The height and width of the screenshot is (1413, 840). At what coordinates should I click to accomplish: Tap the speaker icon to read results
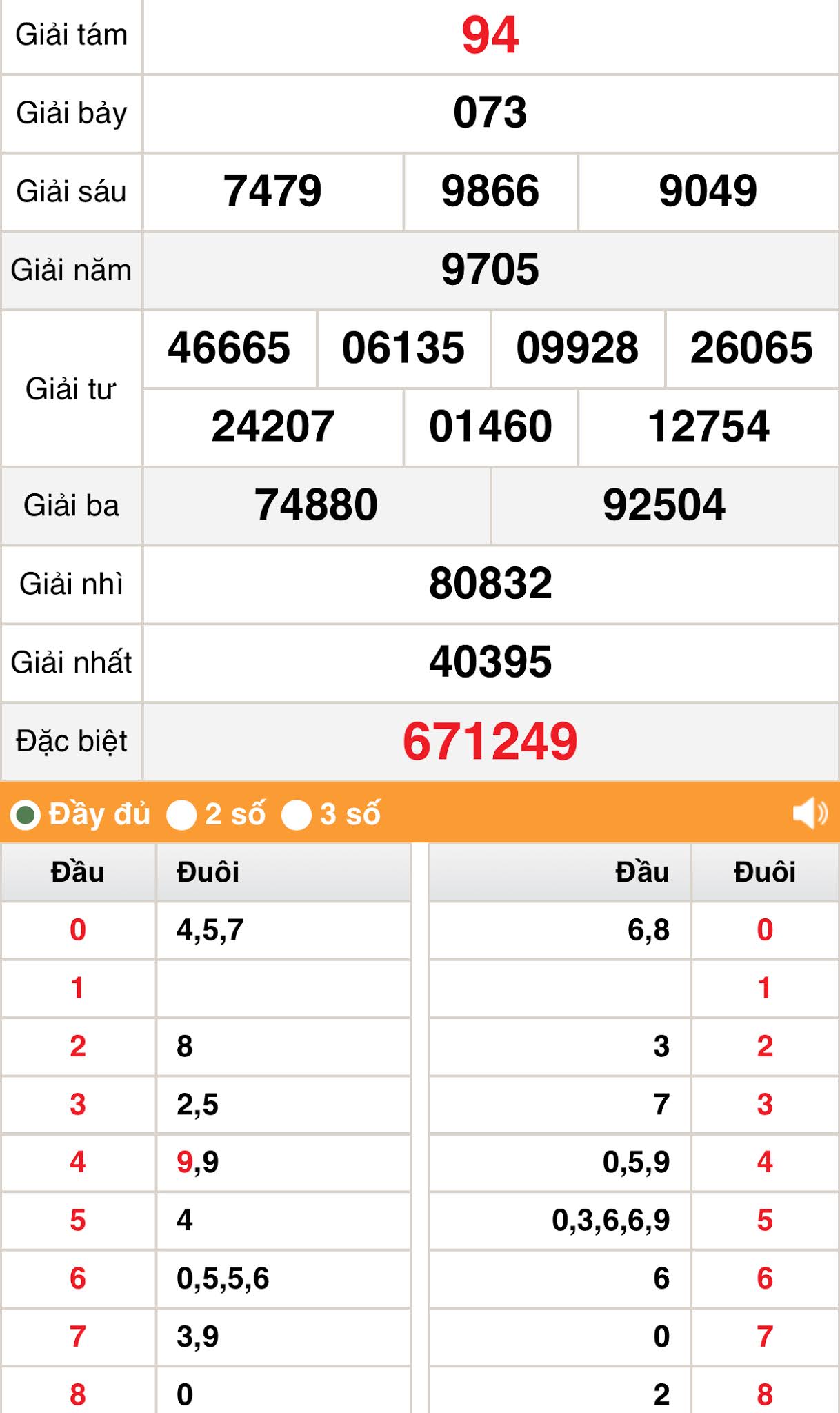tap(810, 813)
